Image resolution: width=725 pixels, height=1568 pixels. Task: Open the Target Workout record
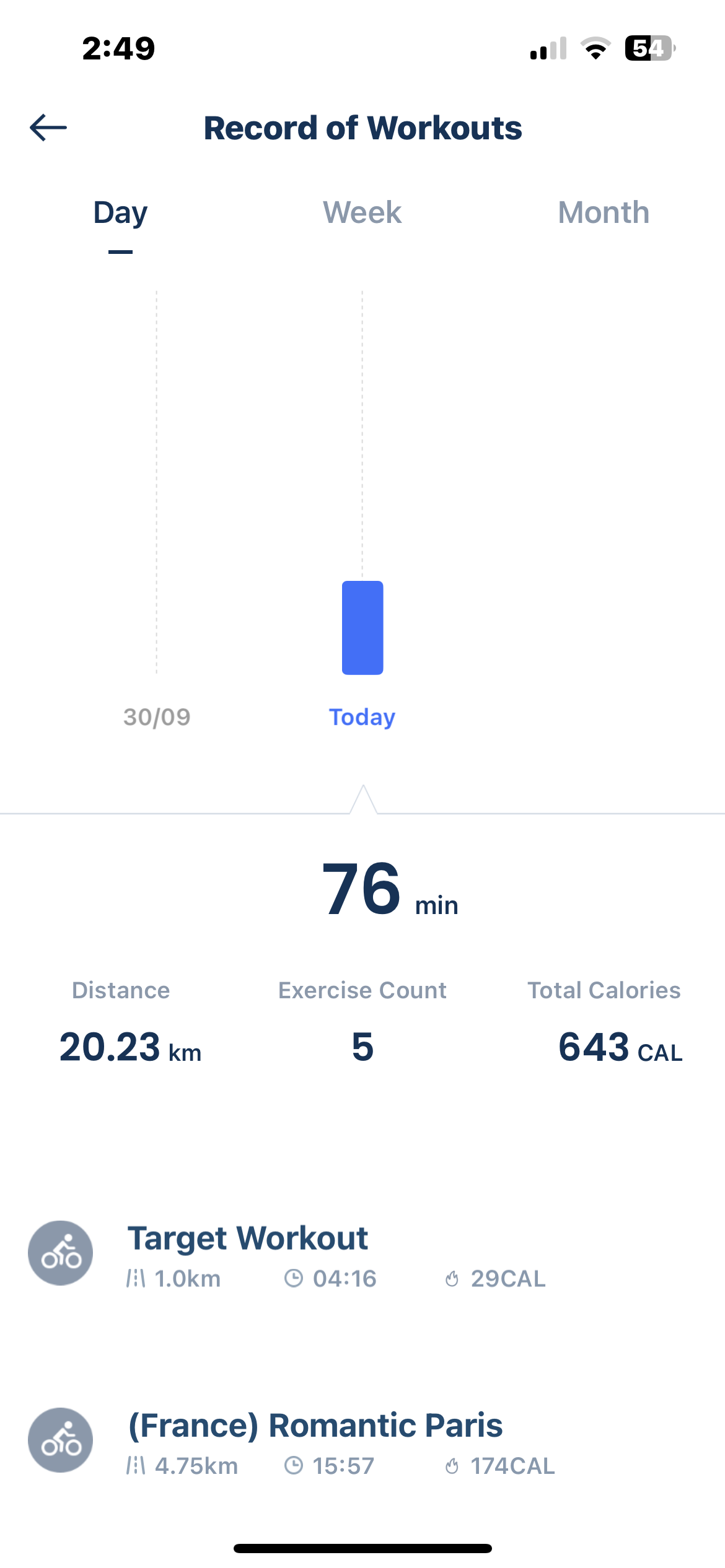248,1253
